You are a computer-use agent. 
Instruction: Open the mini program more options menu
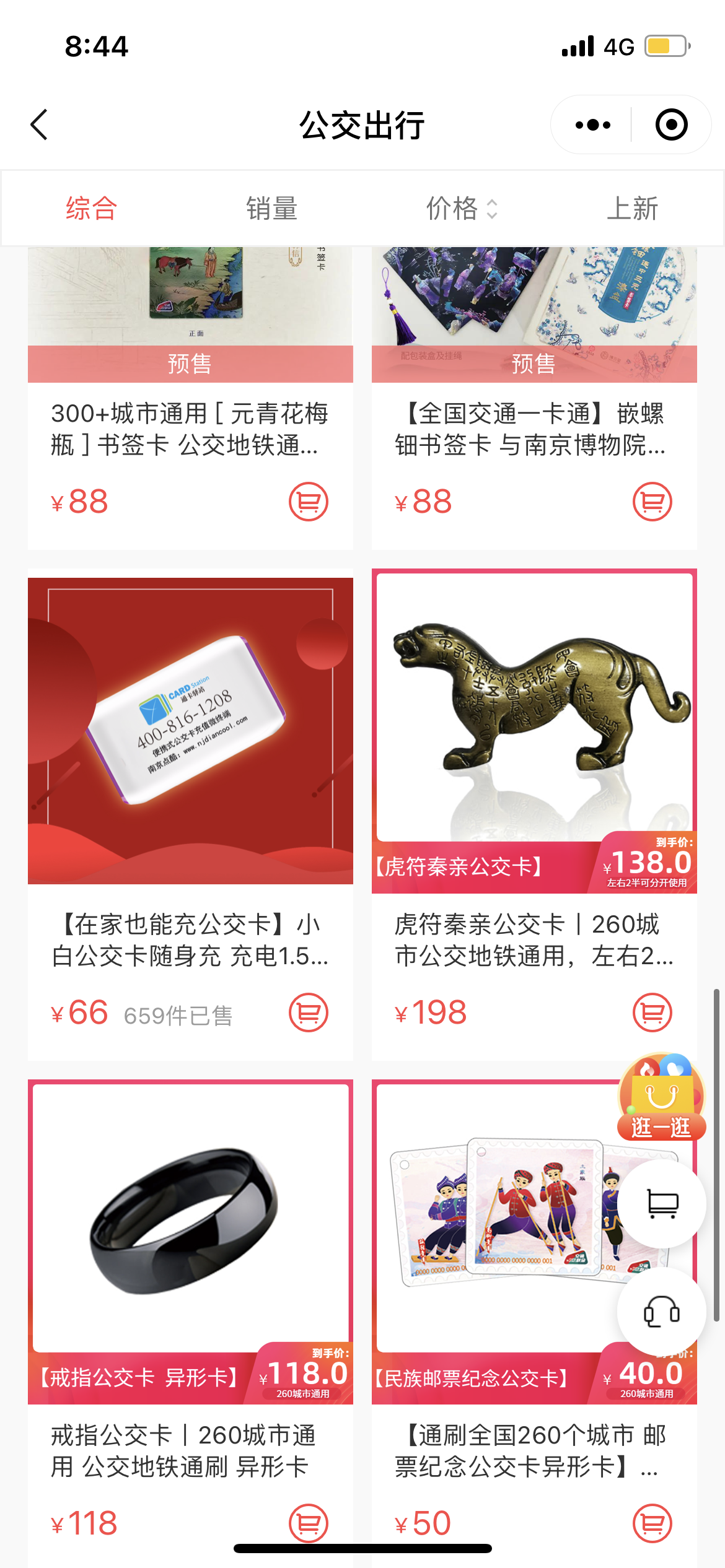[592, 125]
